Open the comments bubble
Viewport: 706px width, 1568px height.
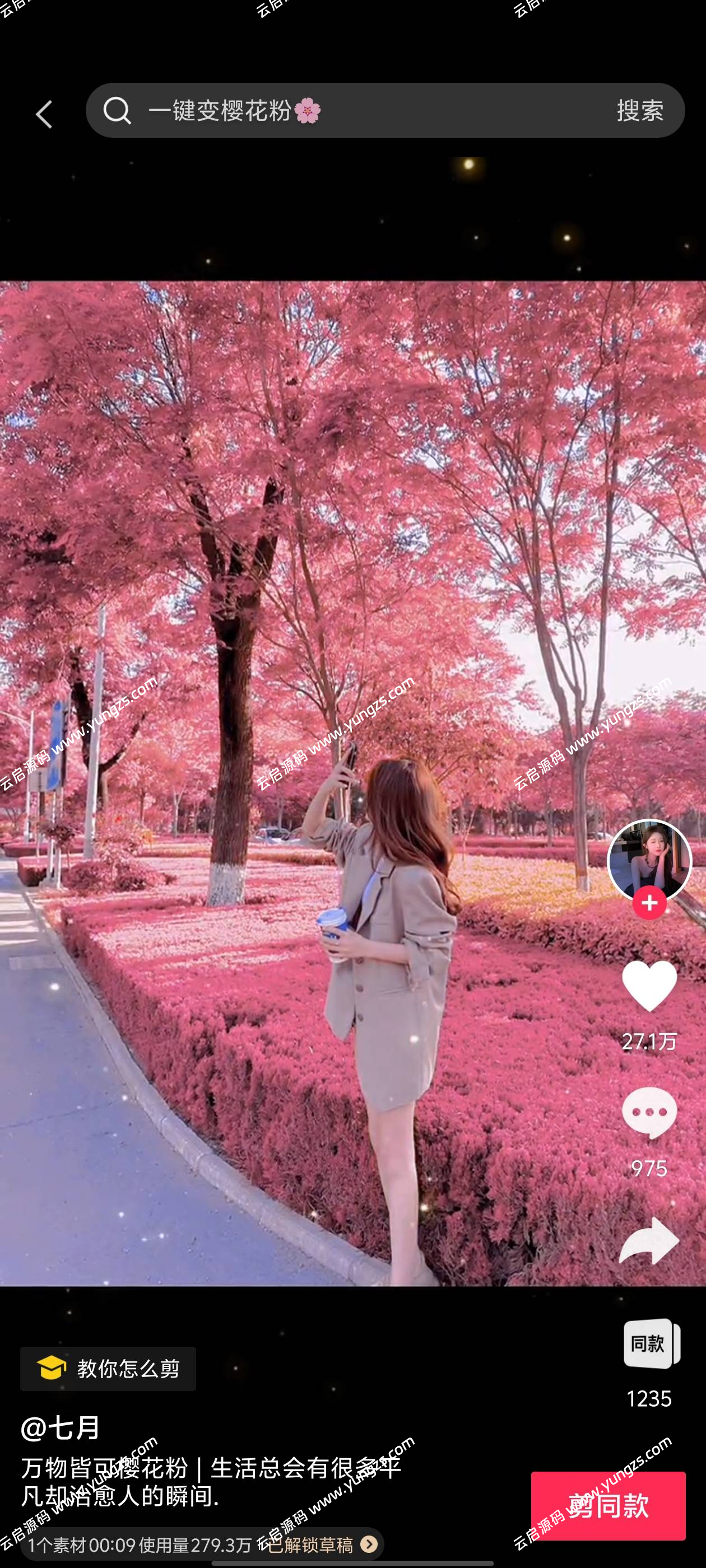point(649,1113)
